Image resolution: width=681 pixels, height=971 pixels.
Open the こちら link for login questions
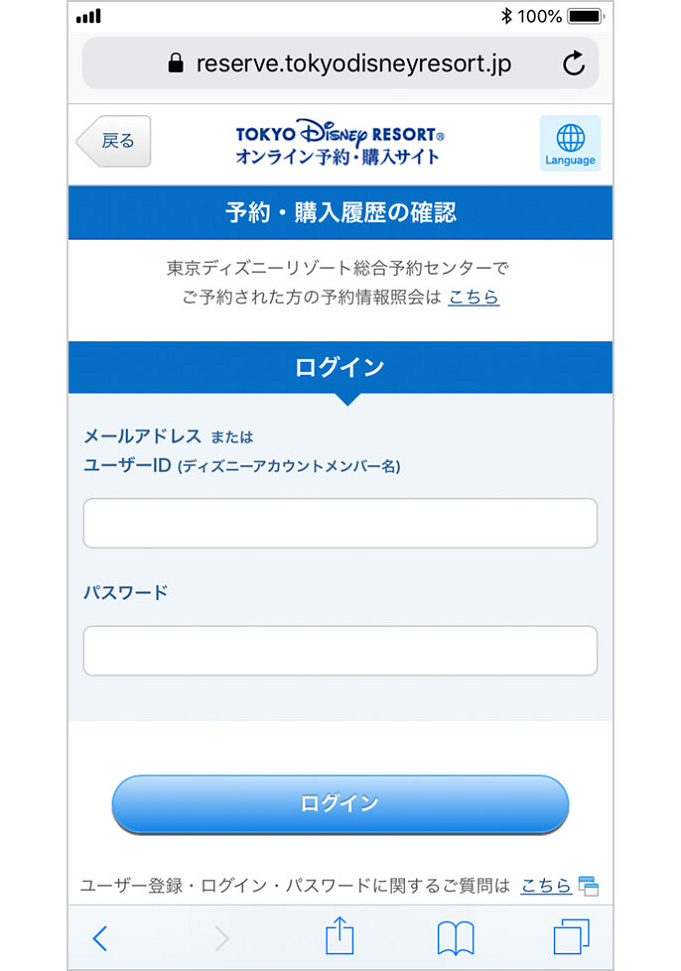click(546, 885)
